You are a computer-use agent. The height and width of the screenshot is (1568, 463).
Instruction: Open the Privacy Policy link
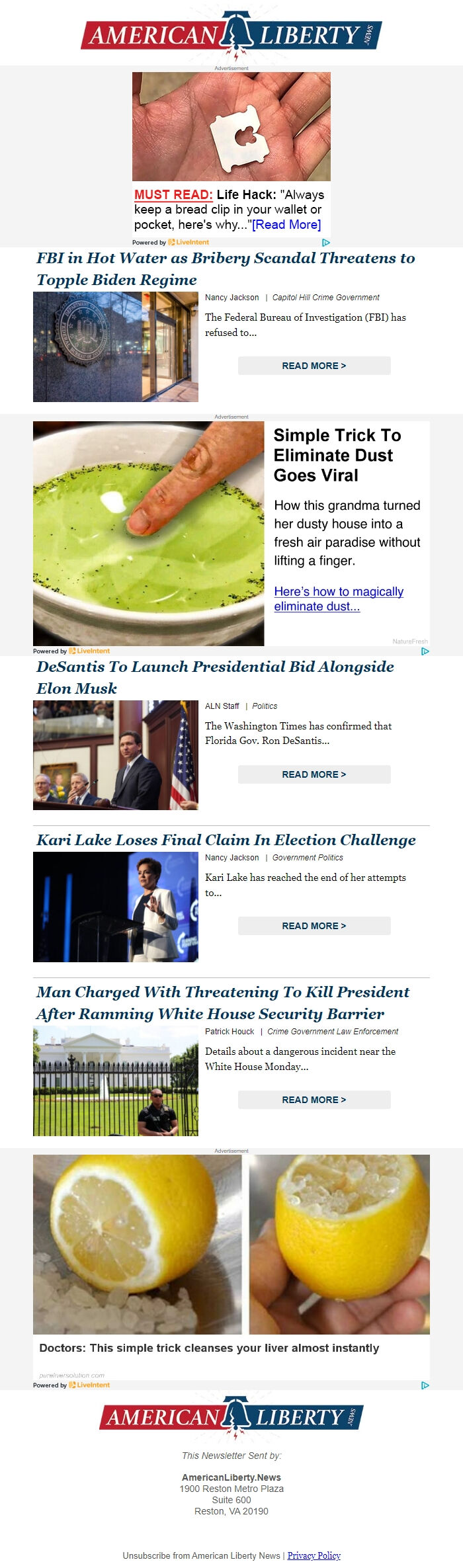click(x=314, y=1555)
